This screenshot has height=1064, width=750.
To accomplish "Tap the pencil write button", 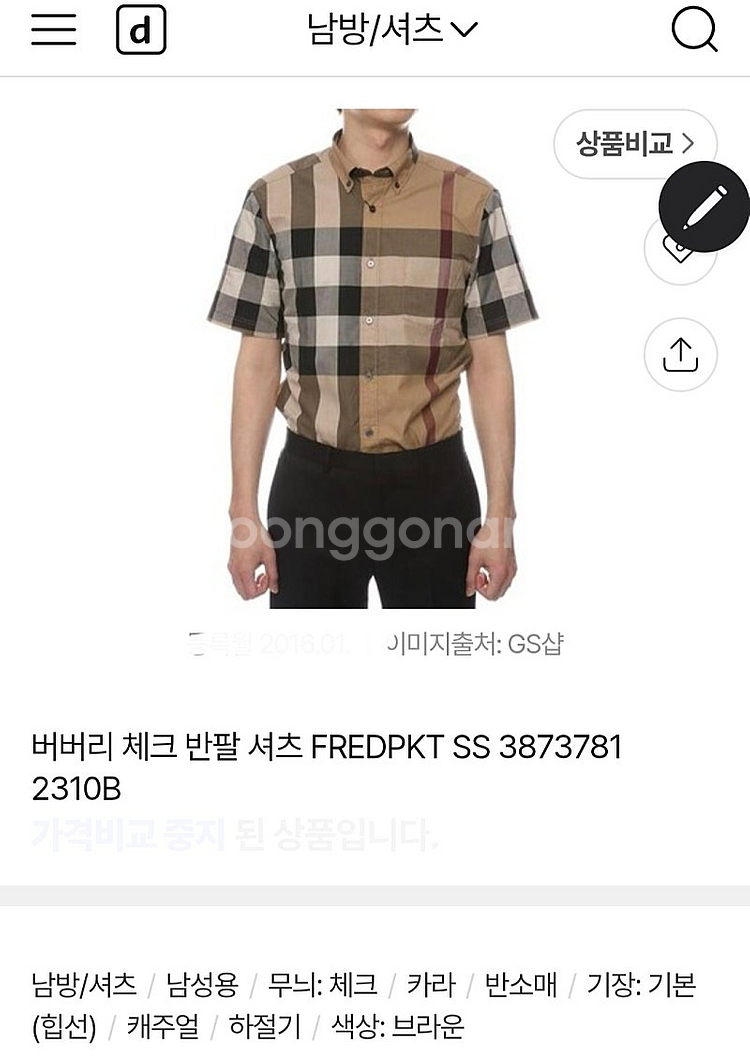I will point(703,208).
